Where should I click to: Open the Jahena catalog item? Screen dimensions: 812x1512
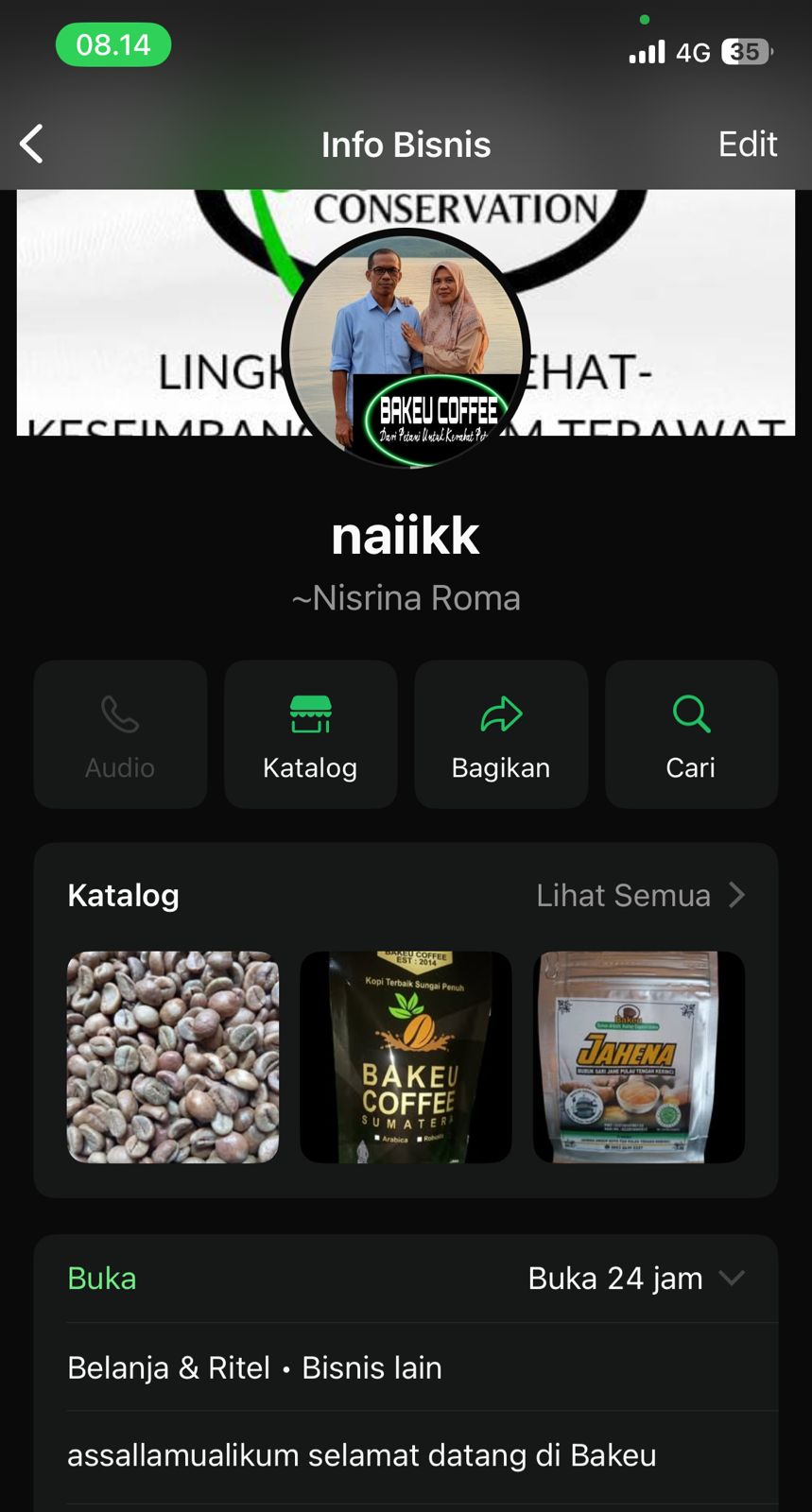point(638,1057)
